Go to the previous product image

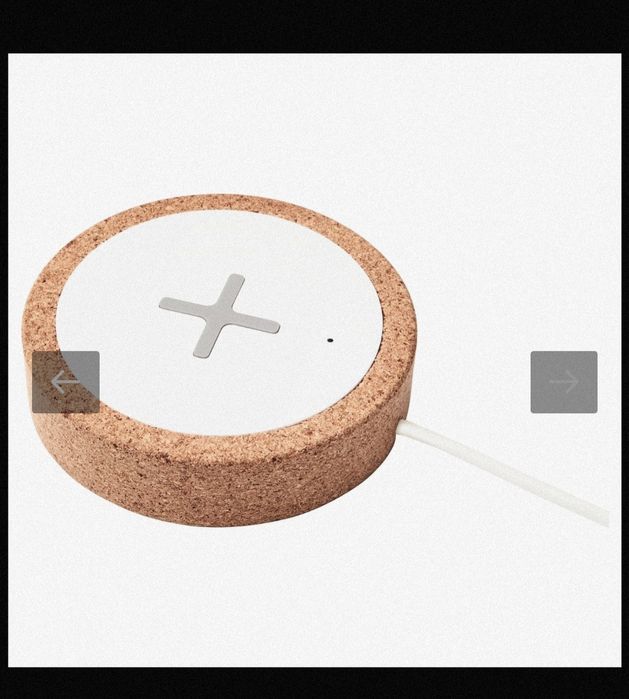click(x=65, y=382)
